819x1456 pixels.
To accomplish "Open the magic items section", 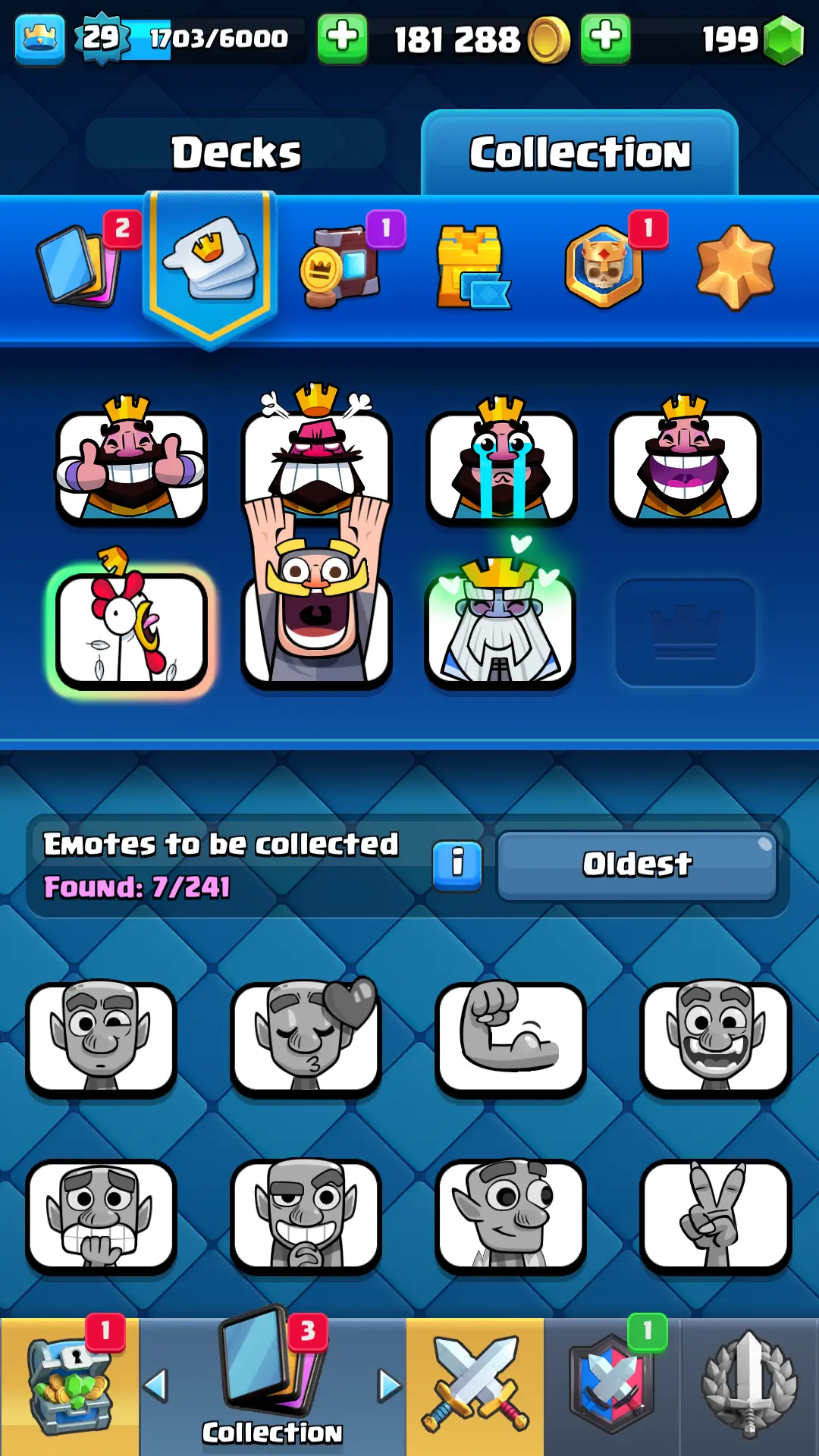I will pos(340,267).
